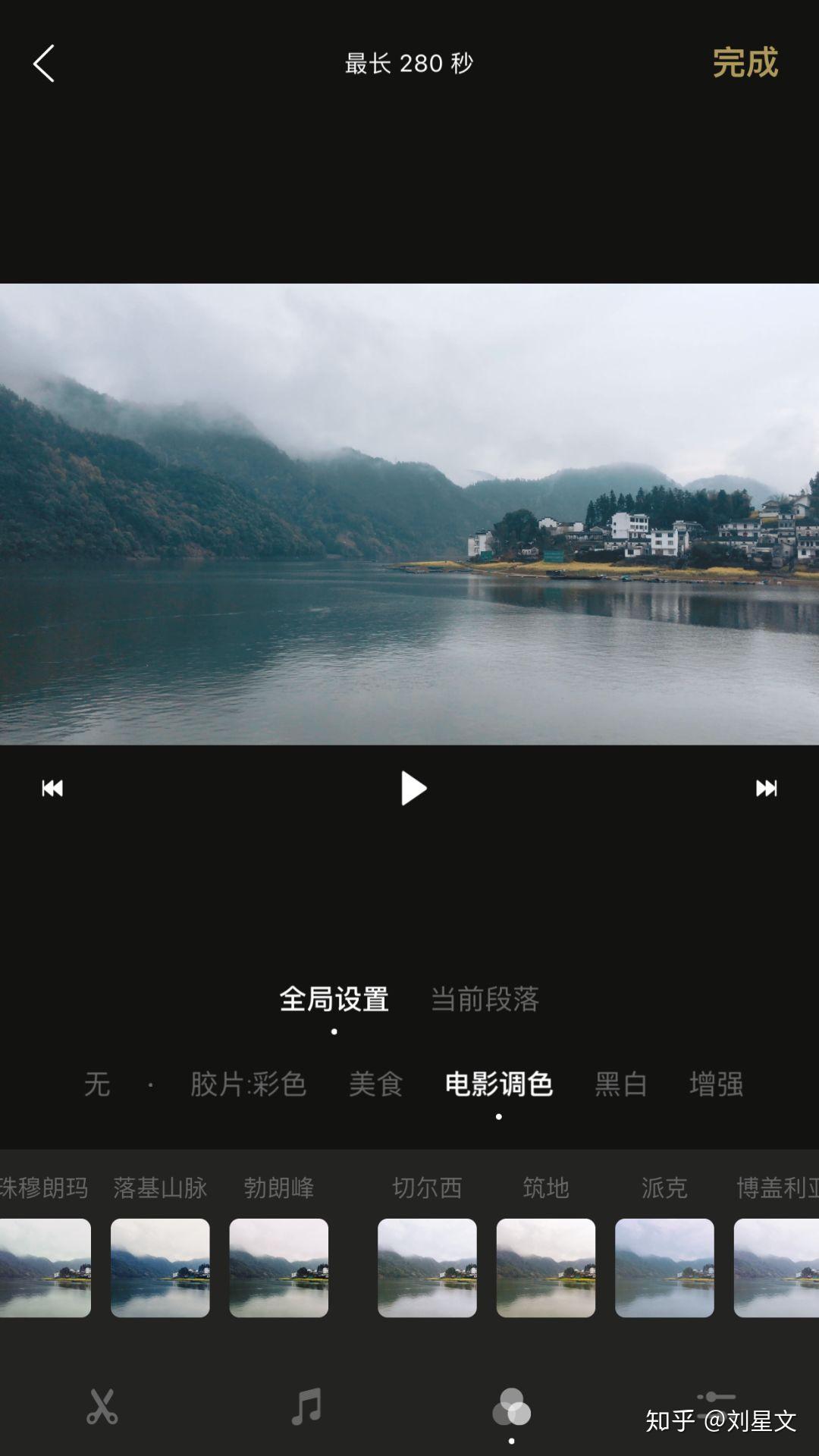Select the 增强 filter category

[716, 1084]
